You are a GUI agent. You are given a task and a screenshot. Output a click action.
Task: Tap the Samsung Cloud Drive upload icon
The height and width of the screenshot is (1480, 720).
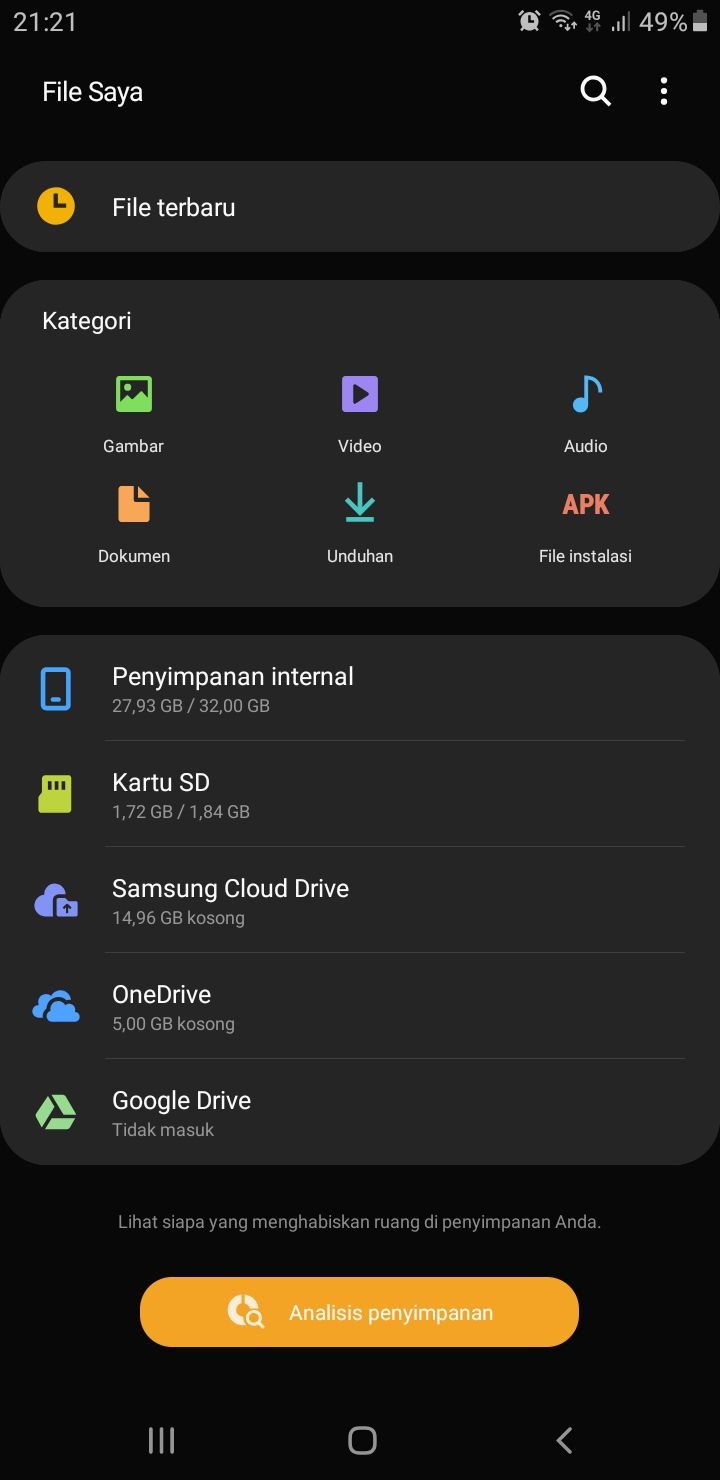[x=56, y=899]
